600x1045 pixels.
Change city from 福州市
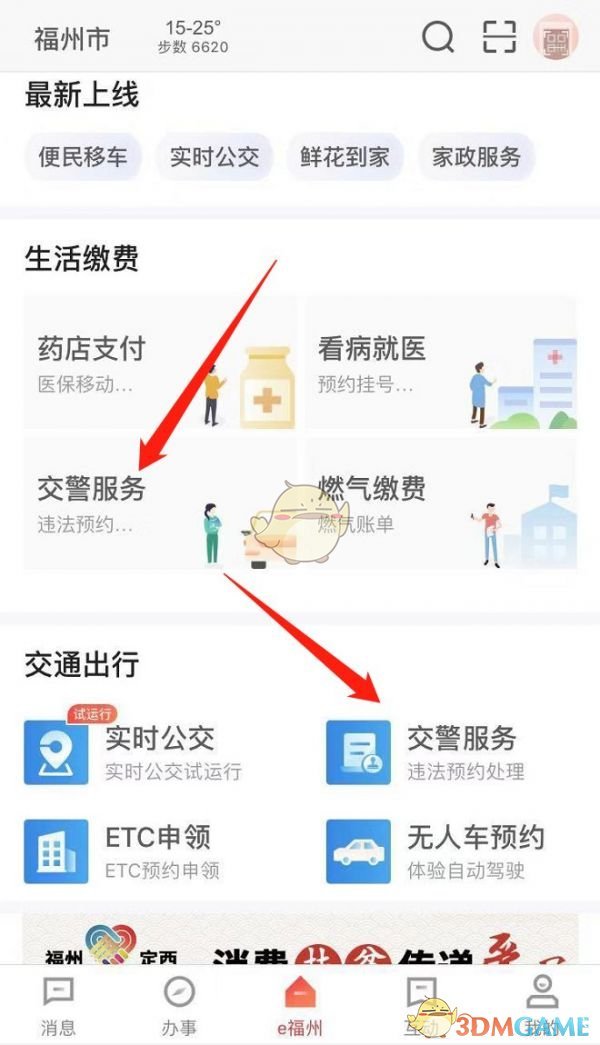(x=72, y=40)
